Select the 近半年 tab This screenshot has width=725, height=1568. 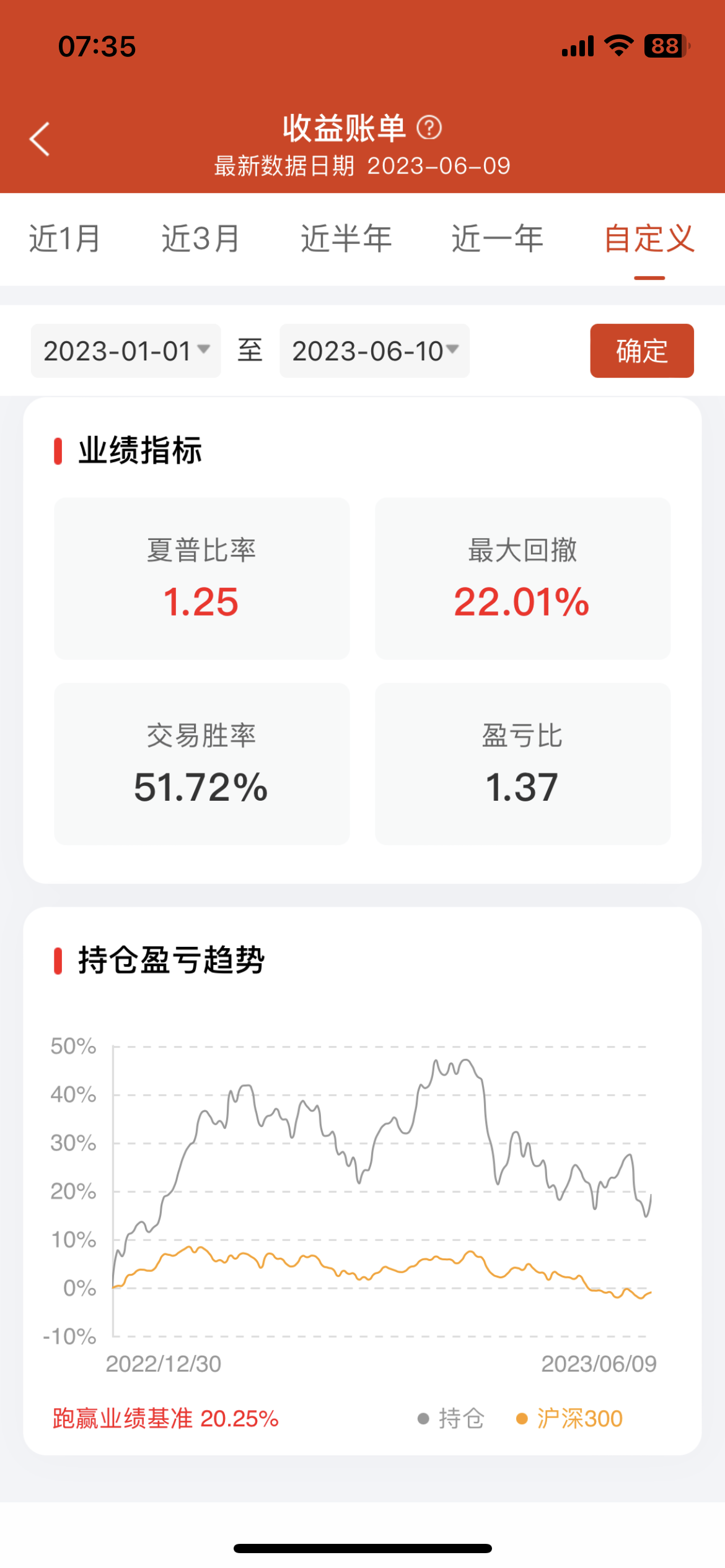(x=346, y=238)
